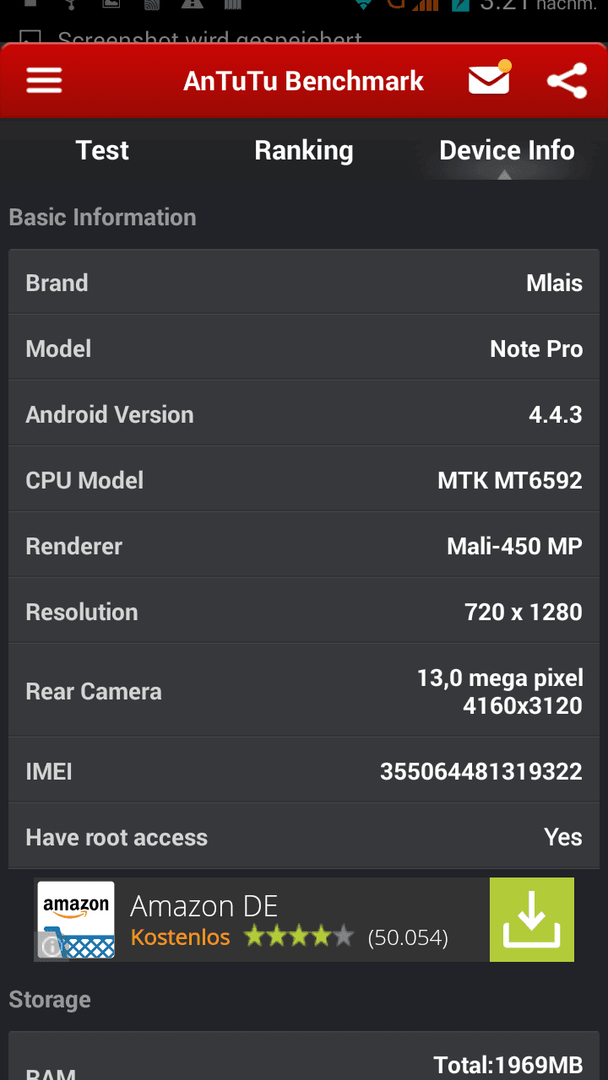Open the hamburger drawer menu
Image resolution: width=608 pixels, height=1080 pixels.
pos(44,81)
